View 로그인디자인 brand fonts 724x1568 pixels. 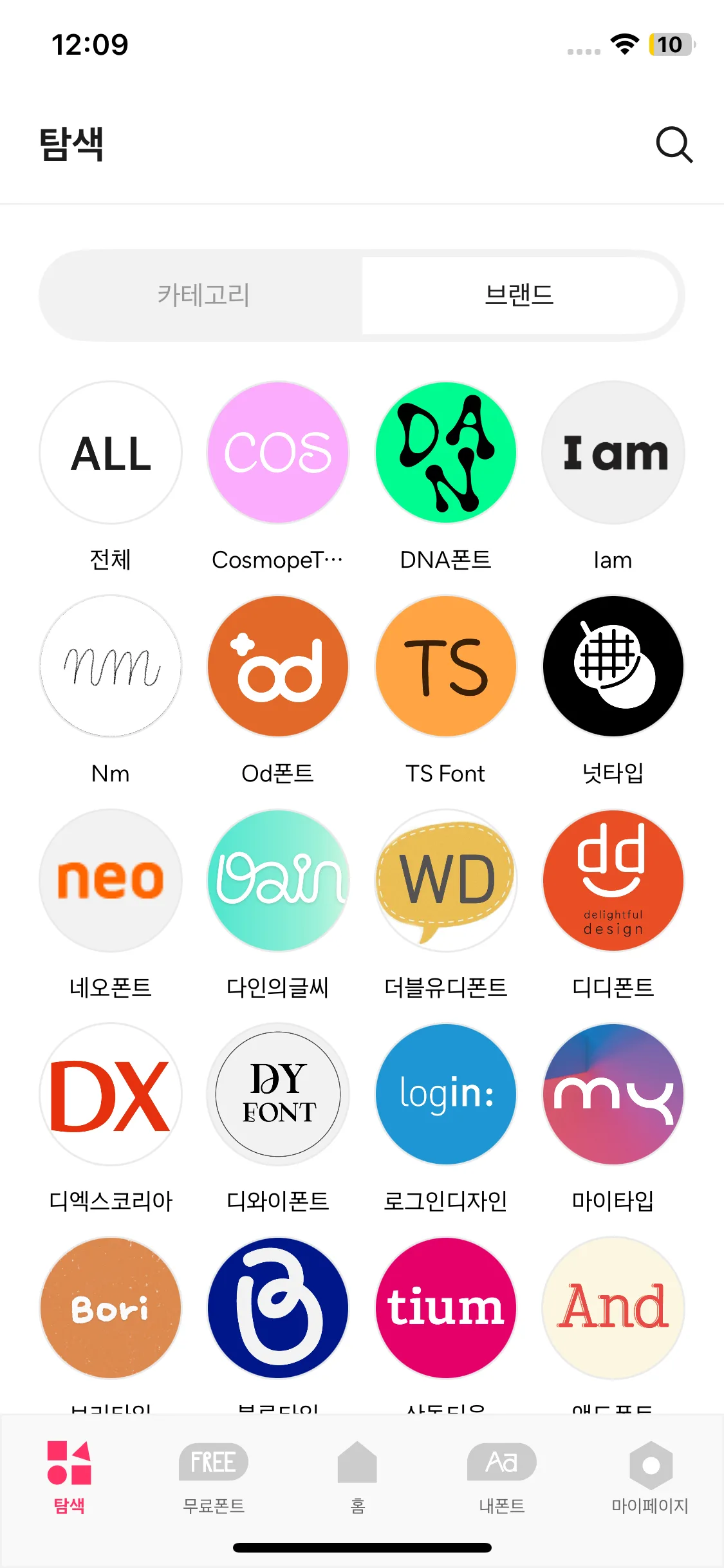tap(445, 1094)
